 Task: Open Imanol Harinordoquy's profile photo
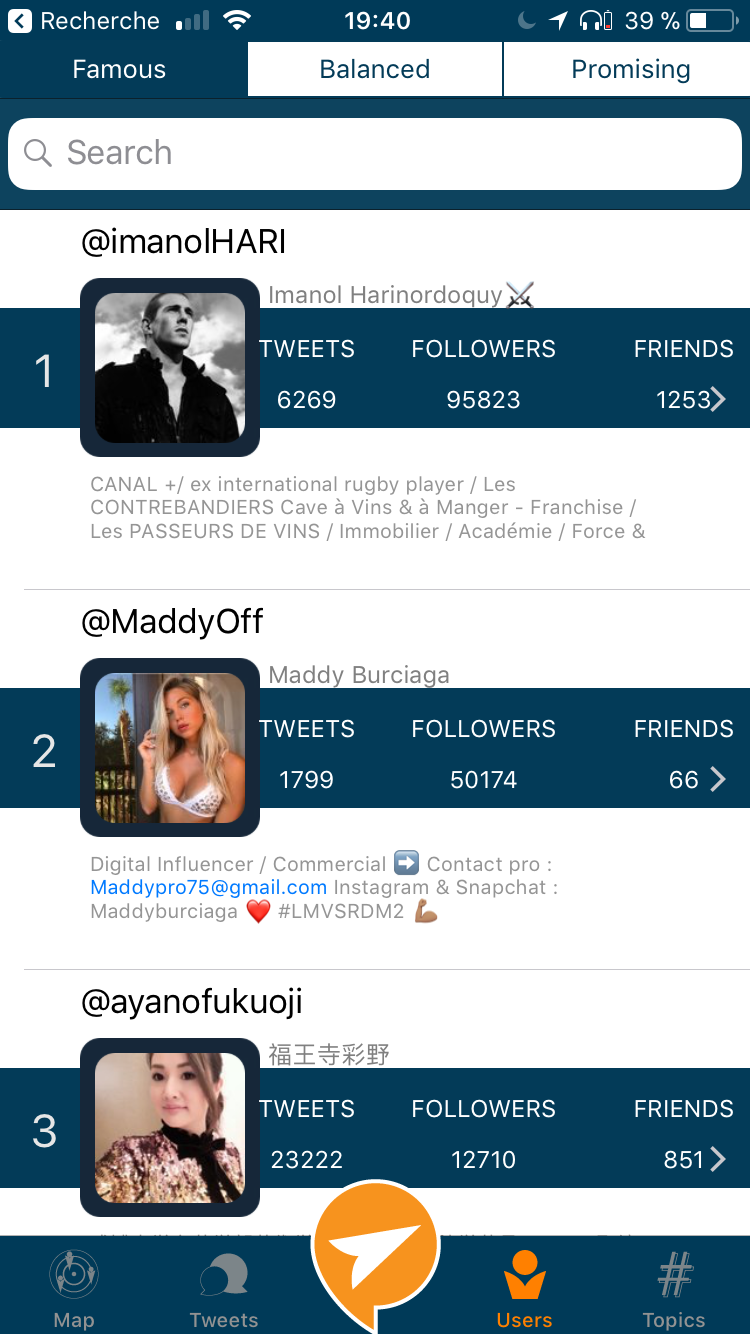click(x=170, y=367)
